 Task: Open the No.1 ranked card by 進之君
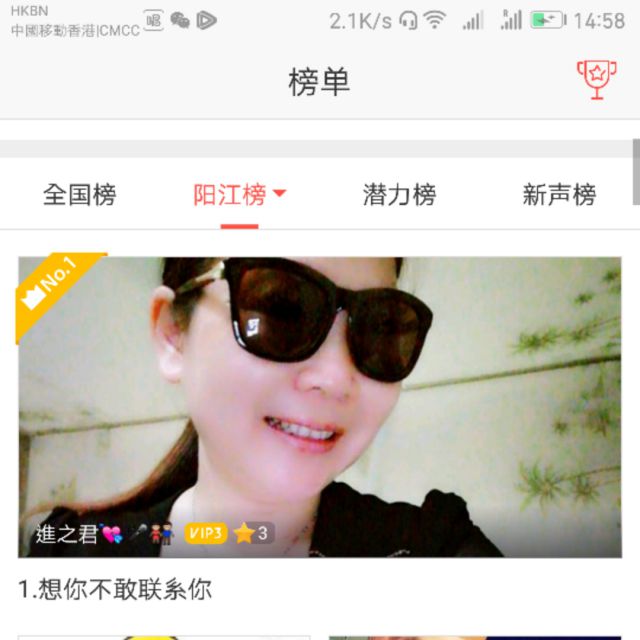[x=320, y=406]
